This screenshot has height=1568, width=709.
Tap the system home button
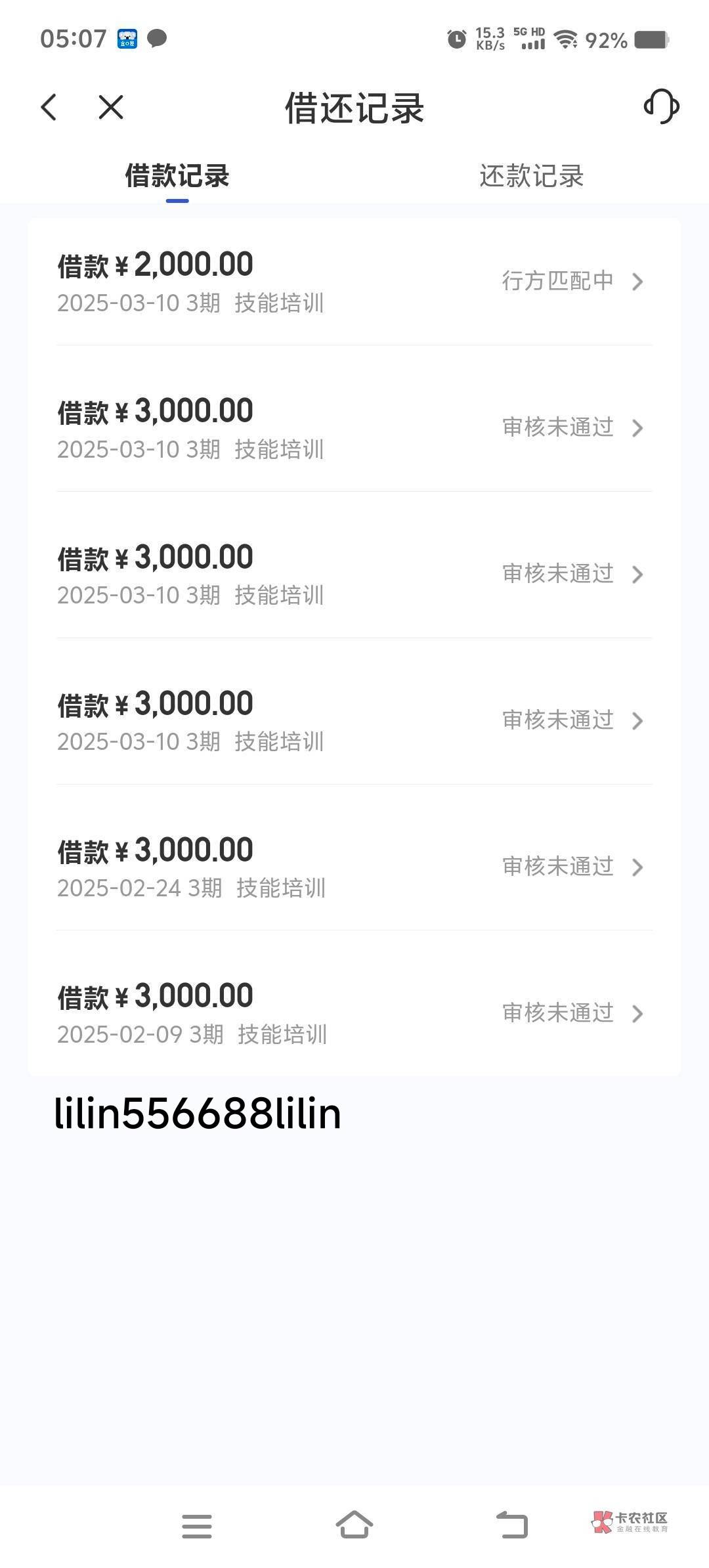(x=354, y=1525)
